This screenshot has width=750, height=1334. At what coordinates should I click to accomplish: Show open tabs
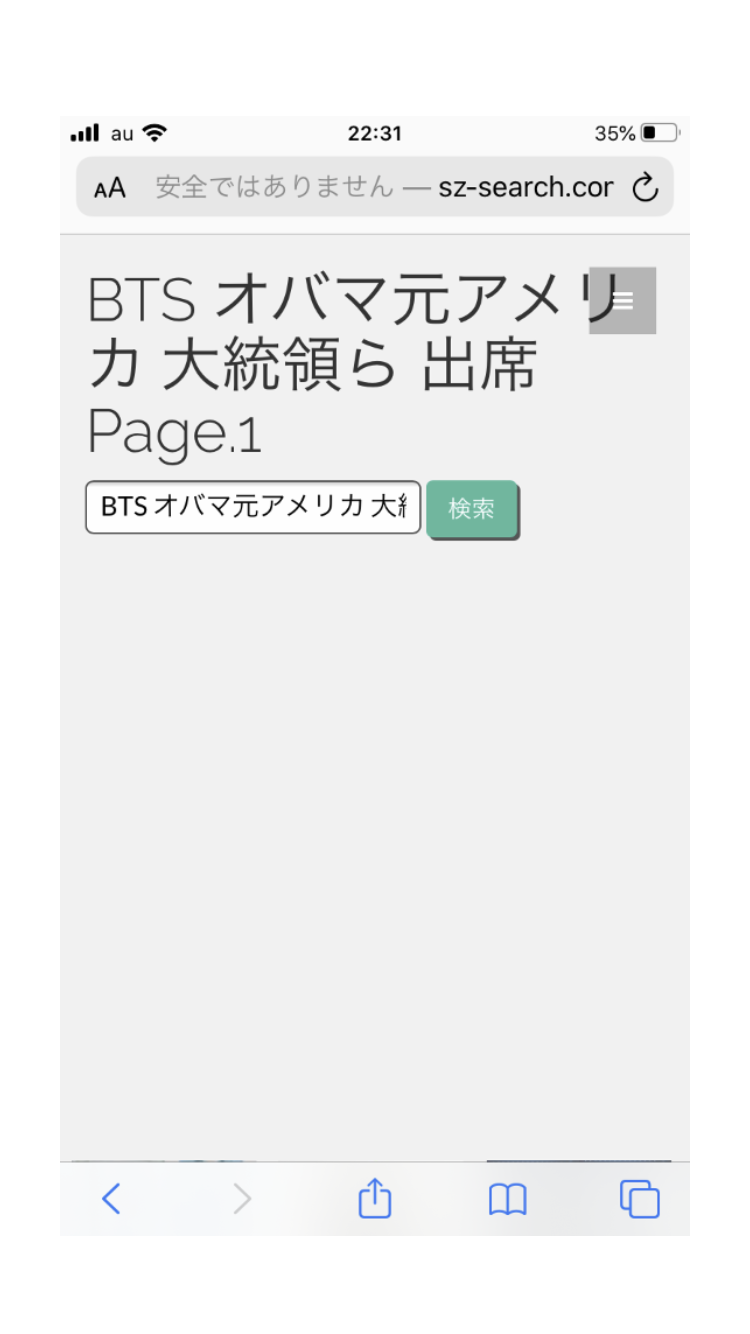639,1198
